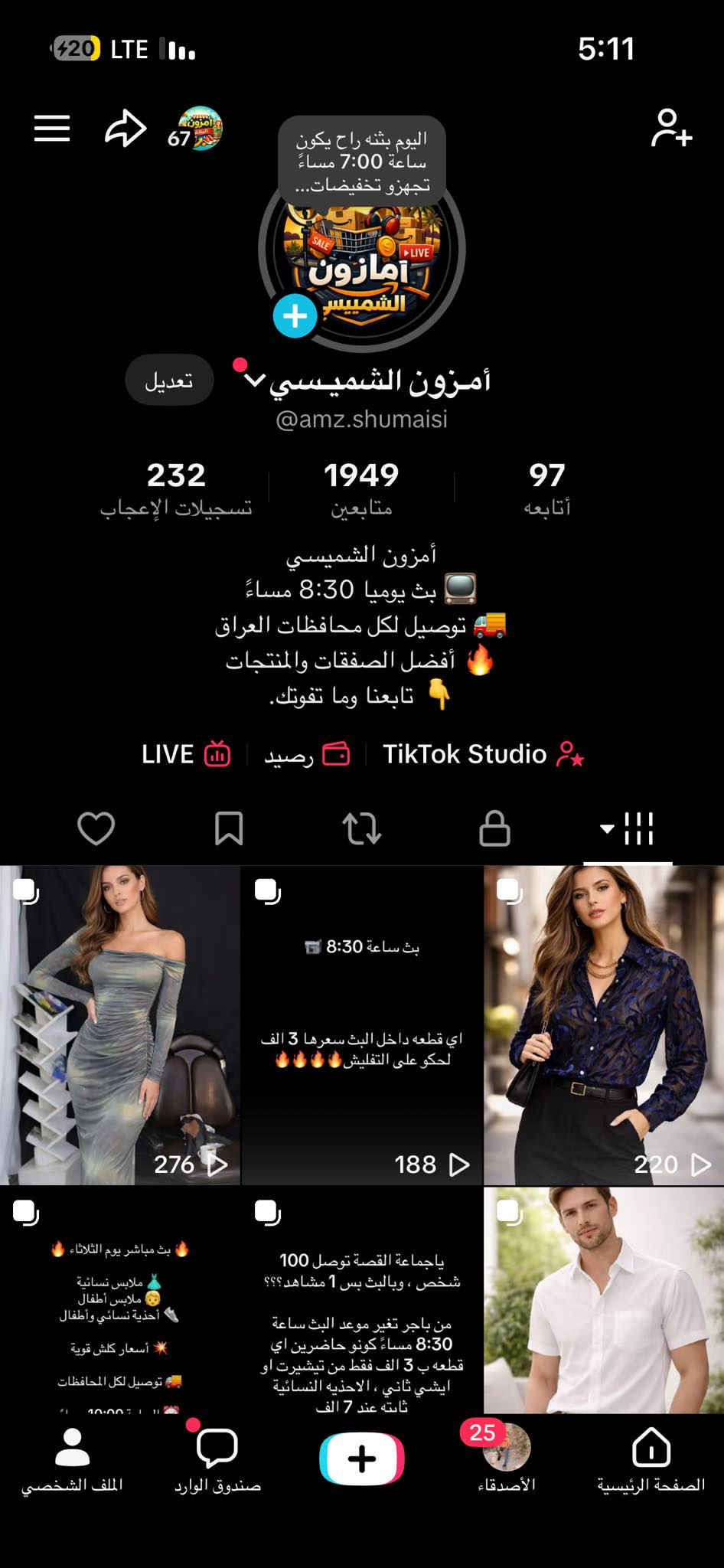This screenshot has height=1568, width=724.
Task: Open the add friends icon
Action: [x=671, y=129]
